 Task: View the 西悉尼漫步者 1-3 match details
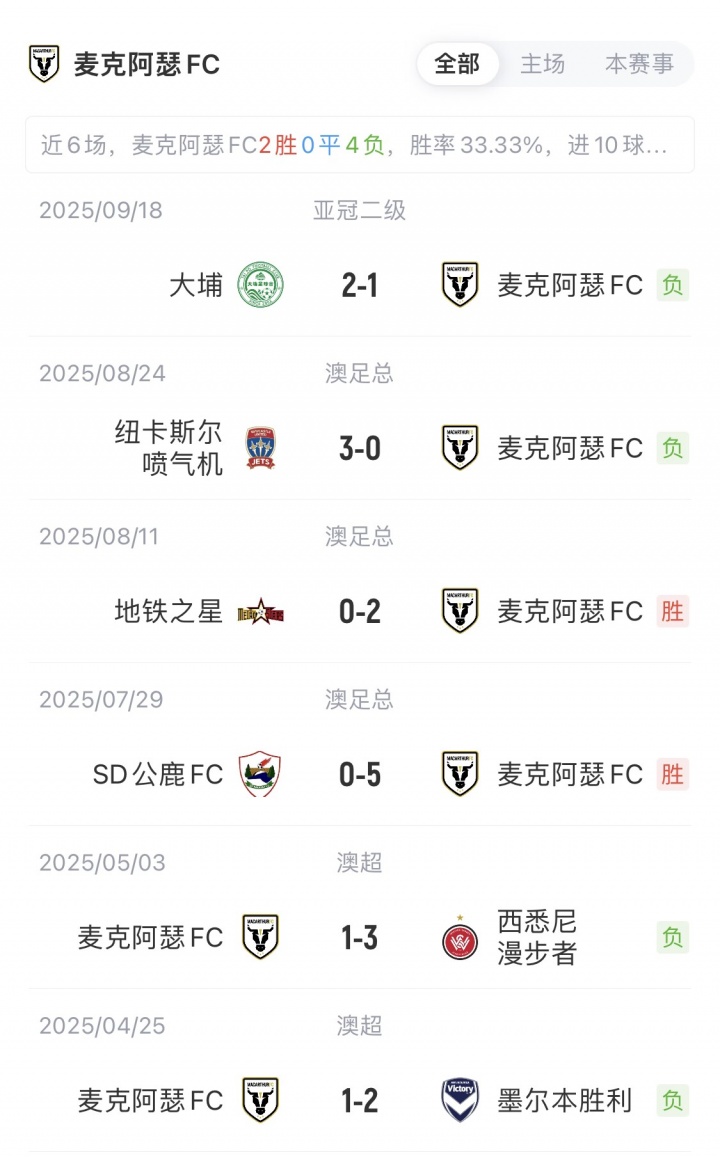coord(360,937)
